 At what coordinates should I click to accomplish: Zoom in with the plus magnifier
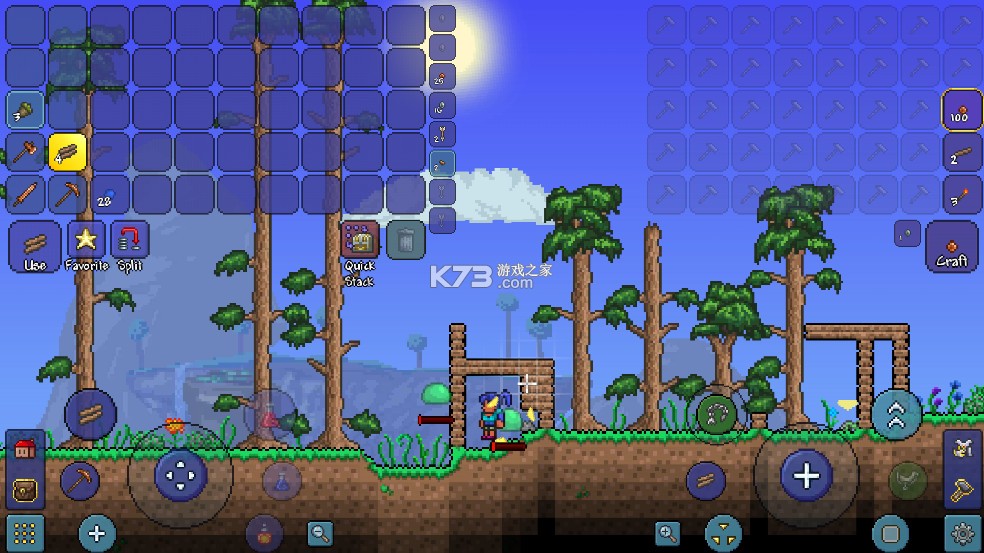(x=667, y=532)
